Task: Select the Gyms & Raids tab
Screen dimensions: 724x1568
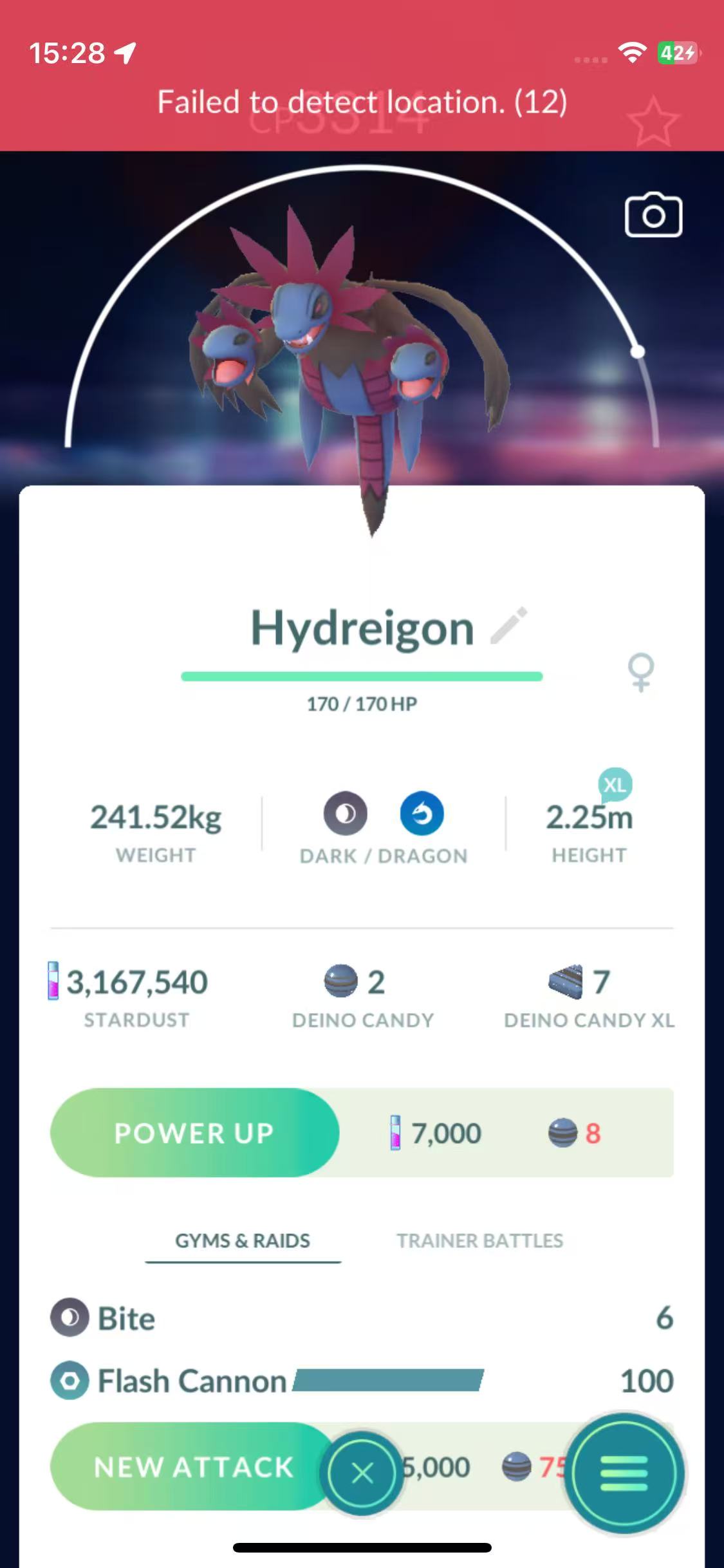Action: coord(243,1240)
